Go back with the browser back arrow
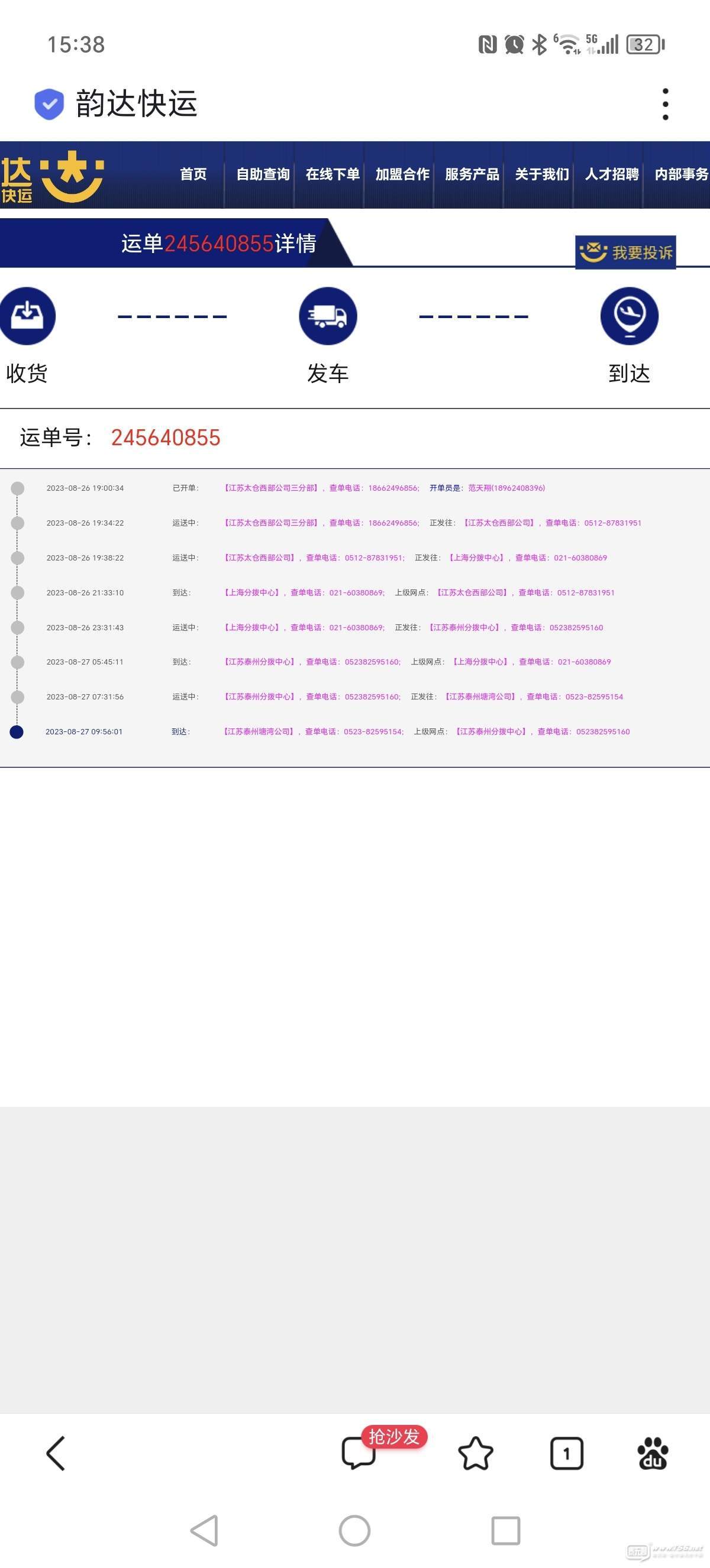This screenshot has width=710, height=1568. 56,1453
